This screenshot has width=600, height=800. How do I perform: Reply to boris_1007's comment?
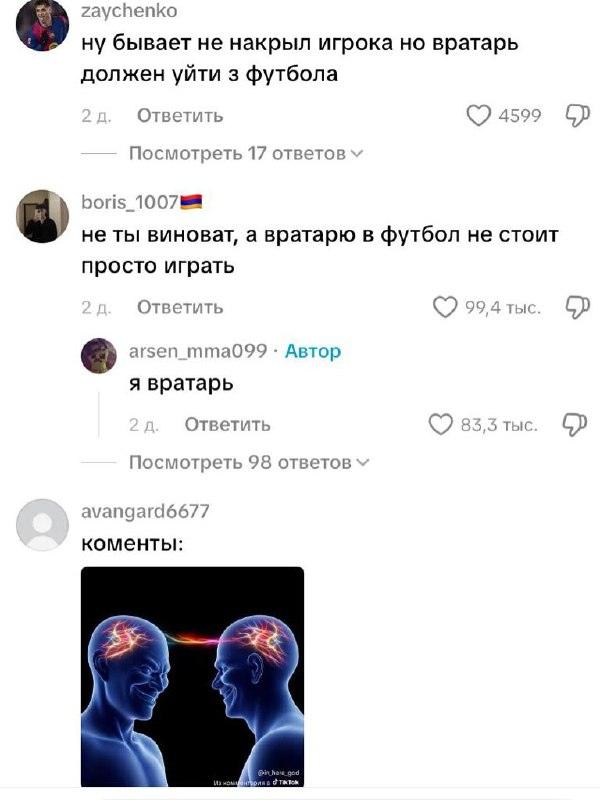click(x=179, y=307)
